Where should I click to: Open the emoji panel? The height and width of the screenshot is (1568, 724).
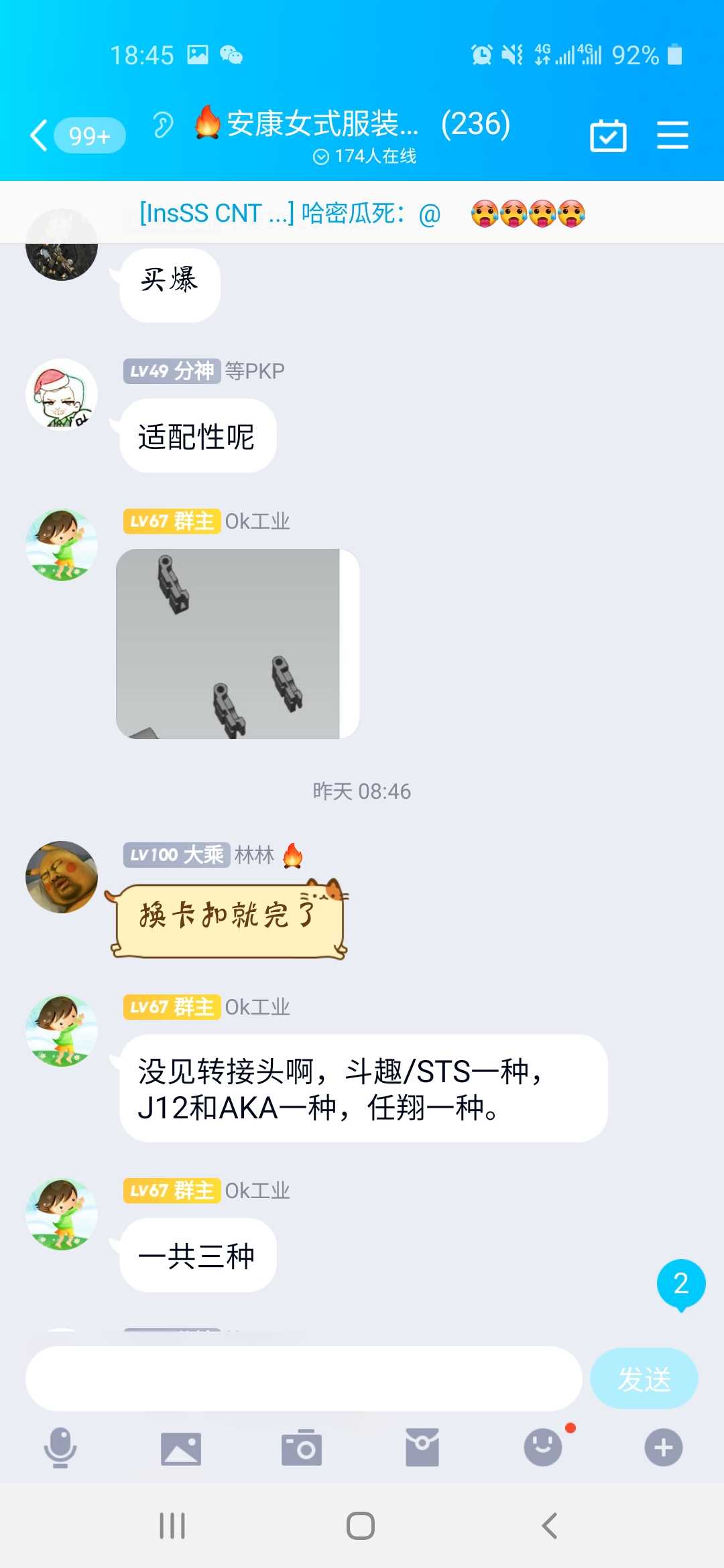coord(543,1447)
